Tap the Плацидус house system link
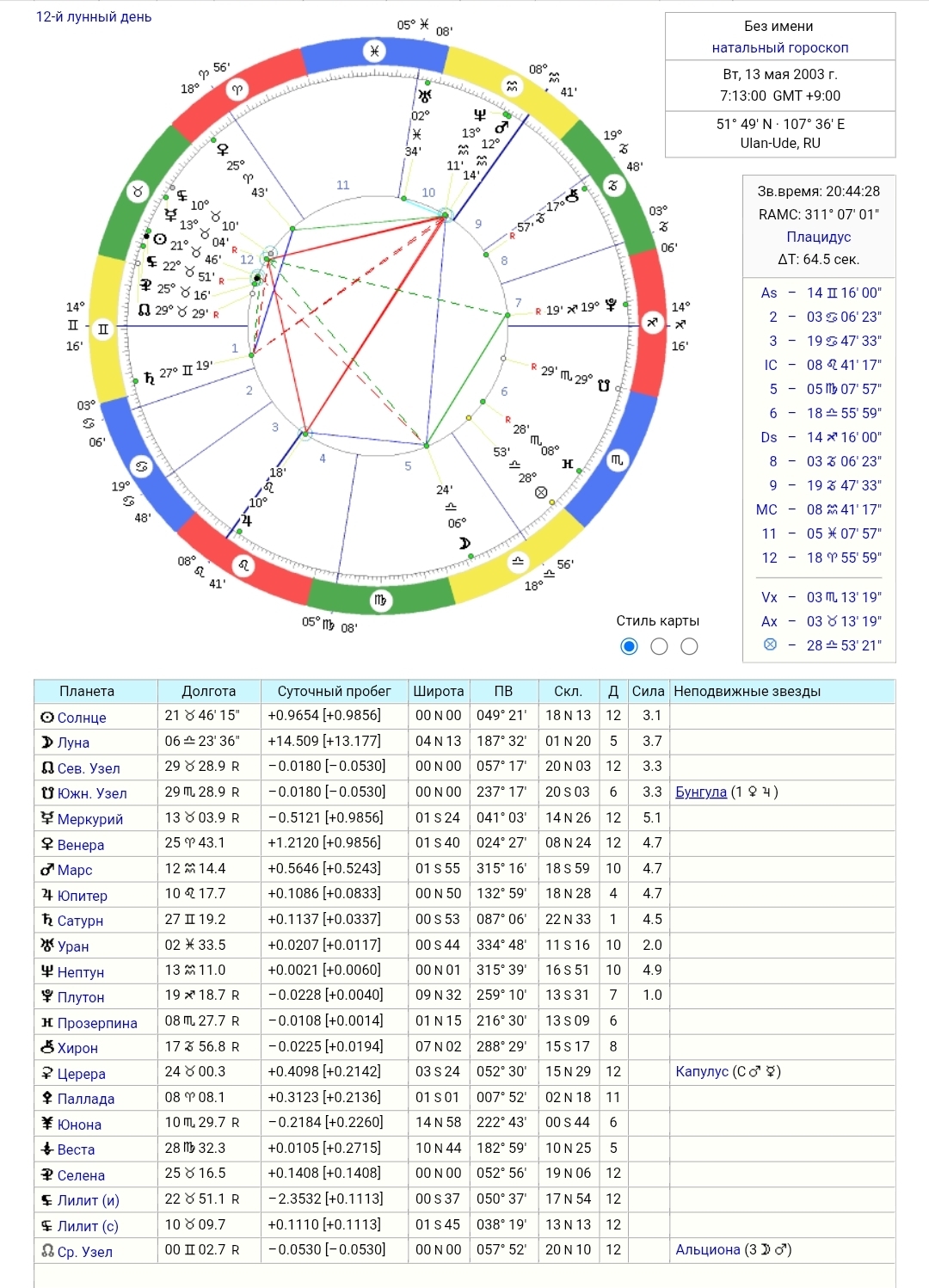Screen dimensions: 929x1288 tap(819, 237)
